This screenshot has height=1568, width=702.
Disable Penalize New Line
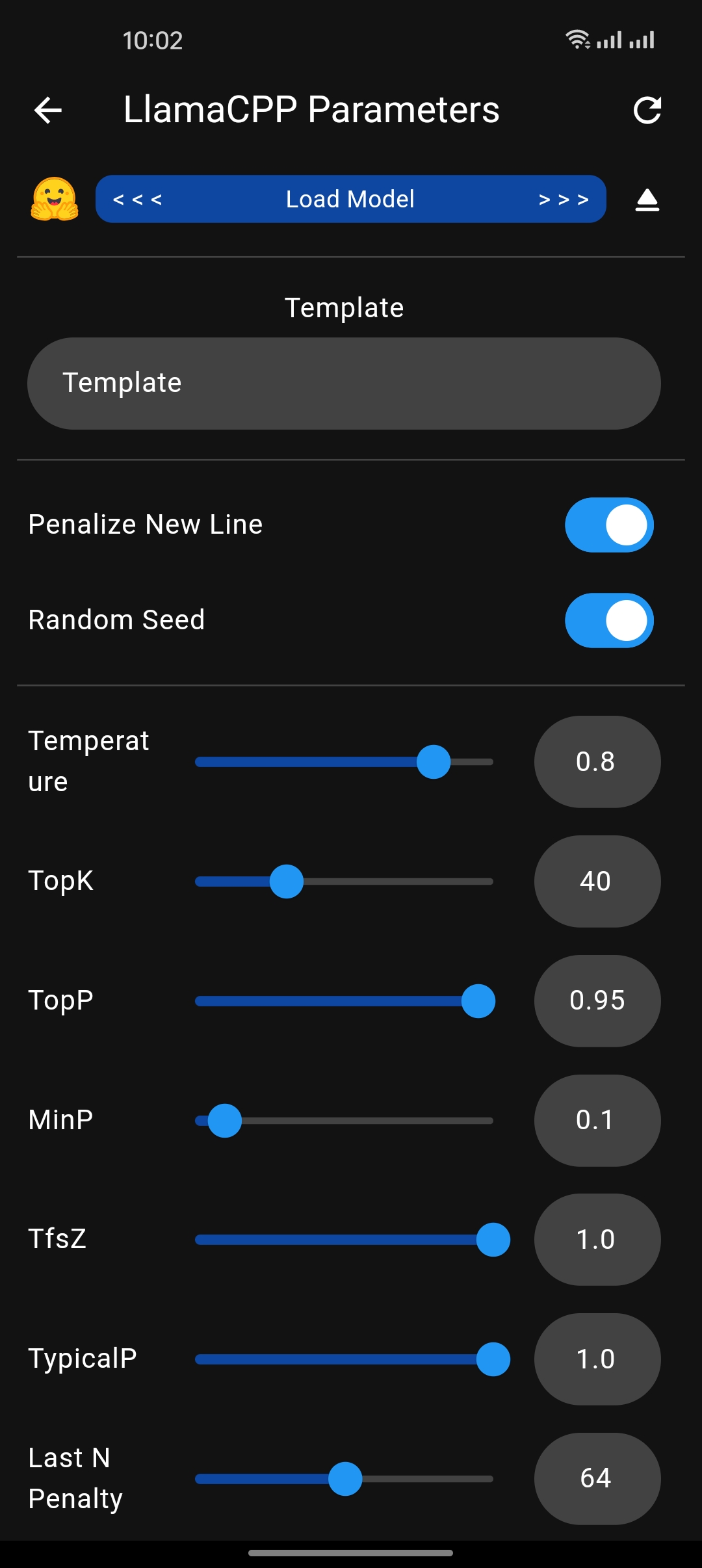609,525
